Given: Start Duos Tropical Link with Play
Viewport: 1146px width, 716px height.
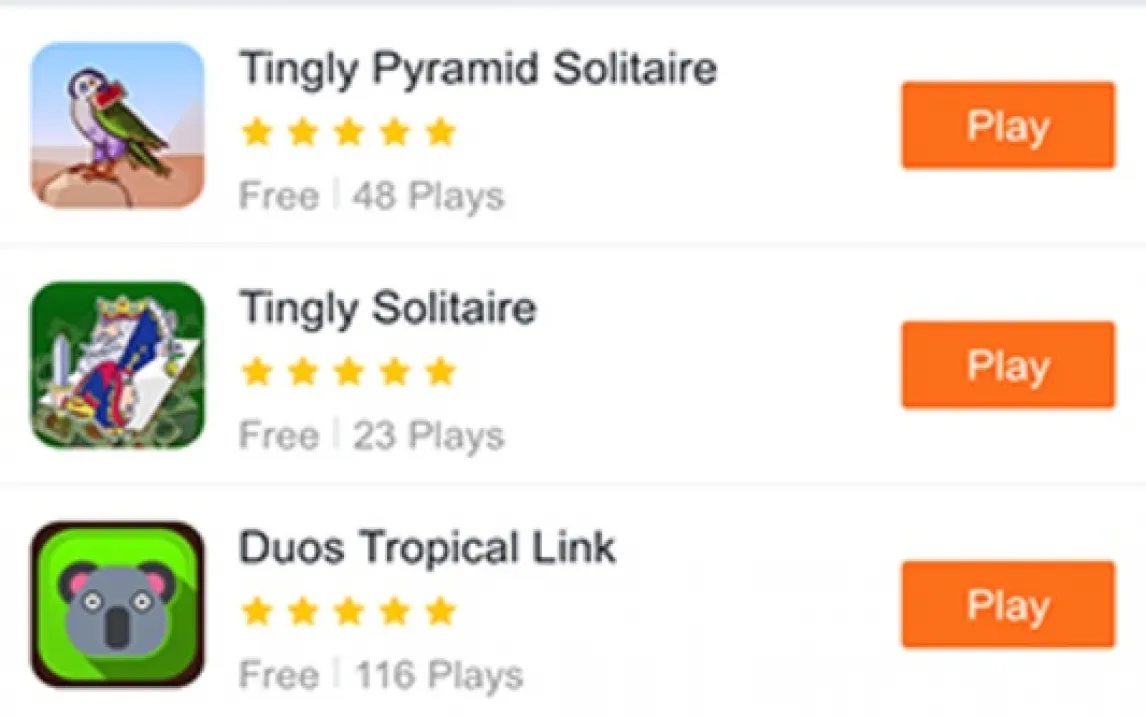Looking at the screenshot, I should [x=1007, y=605].
